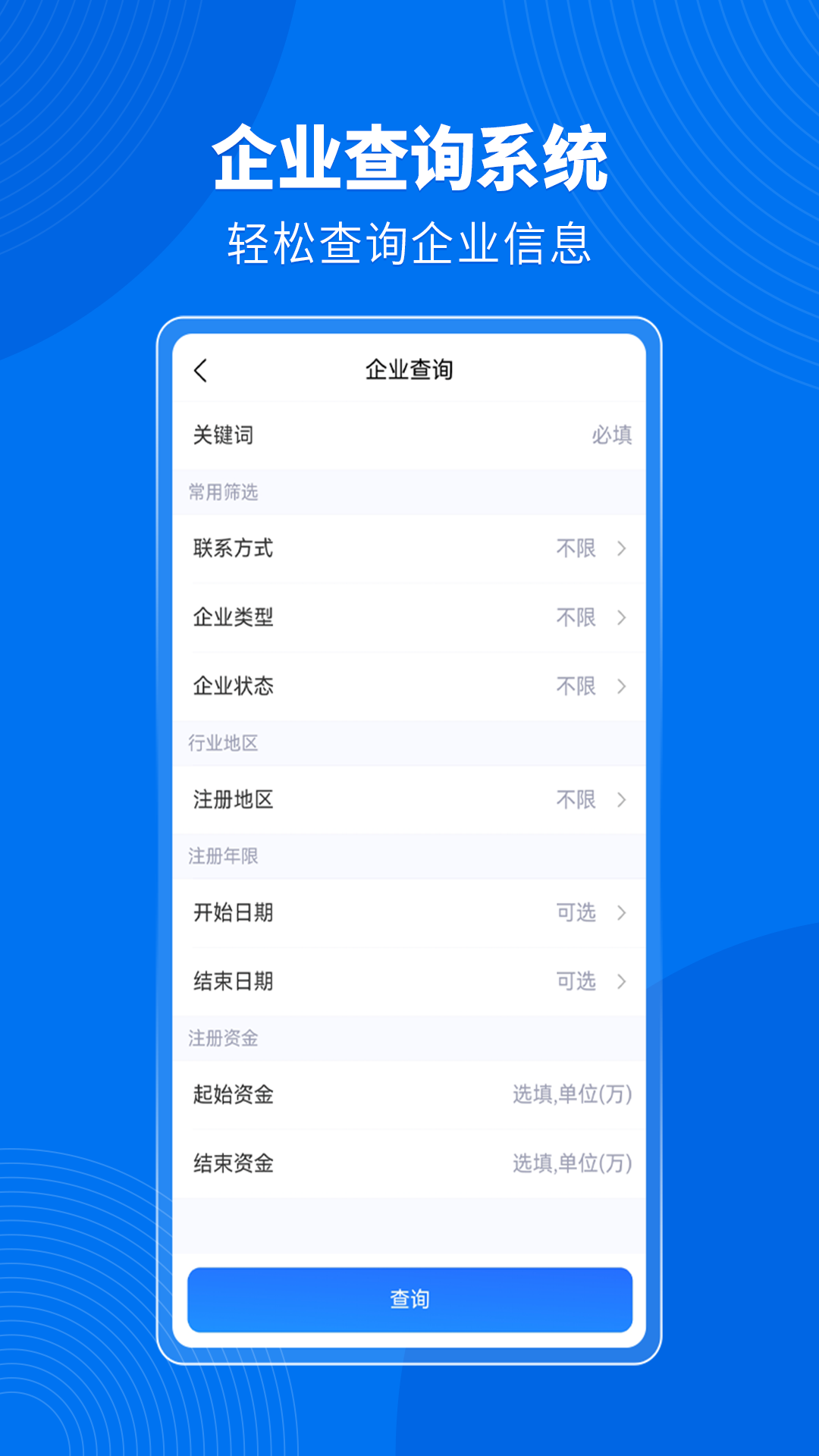Tap the chevron beside 注册地区
The height and width of the screenshot is (1456, 819).
pos(622,800)
